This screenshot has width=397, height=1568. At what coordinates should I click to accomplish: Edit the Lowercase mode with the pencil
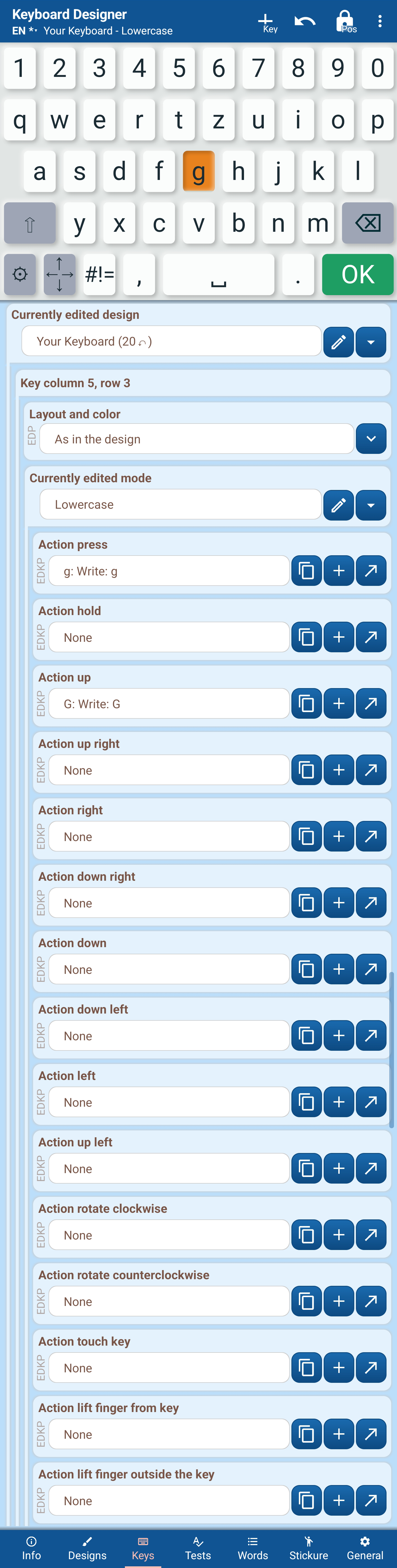[339, 505]
